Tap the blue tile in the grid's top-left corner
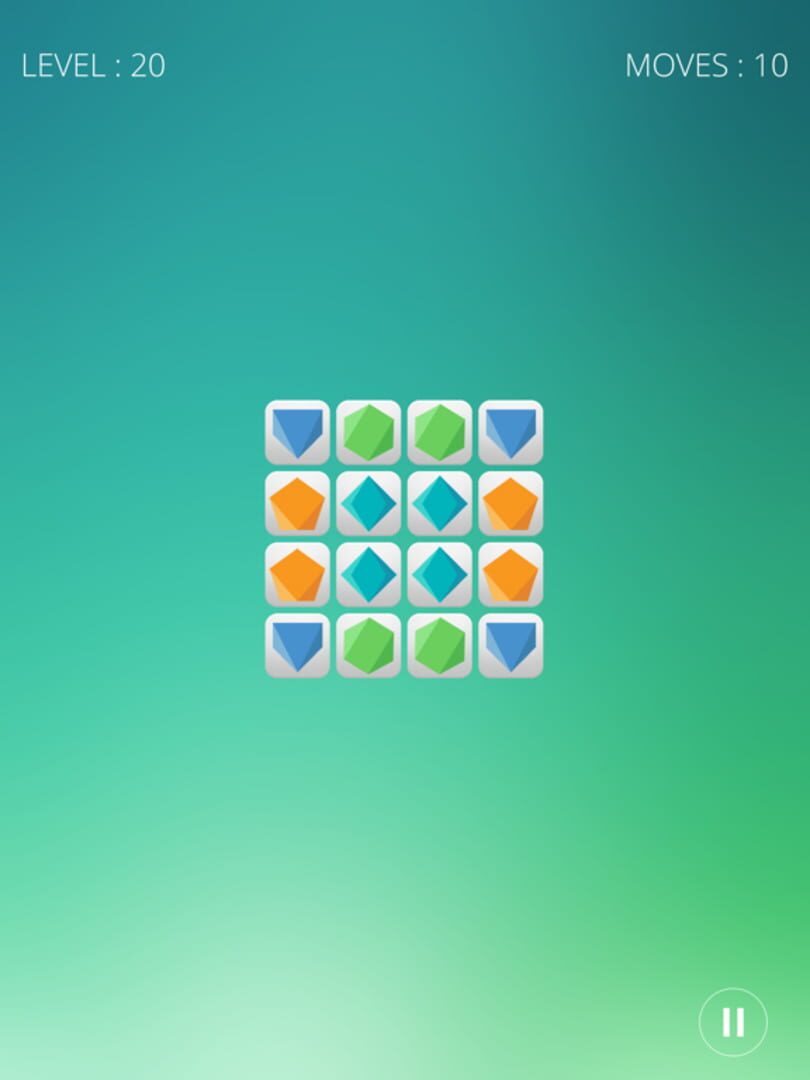 coord(297,433)
